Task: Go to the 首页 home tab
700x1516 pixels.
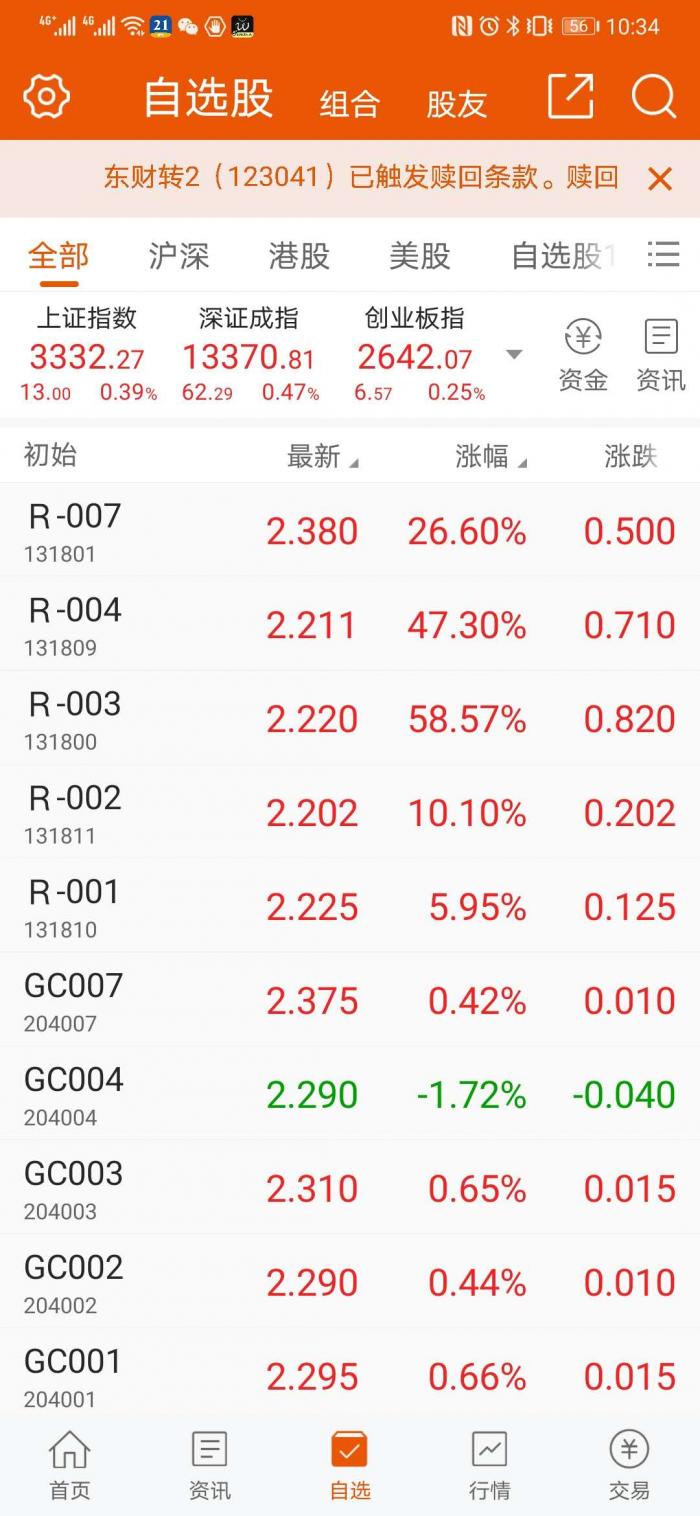Action: tap(69, 1464)
